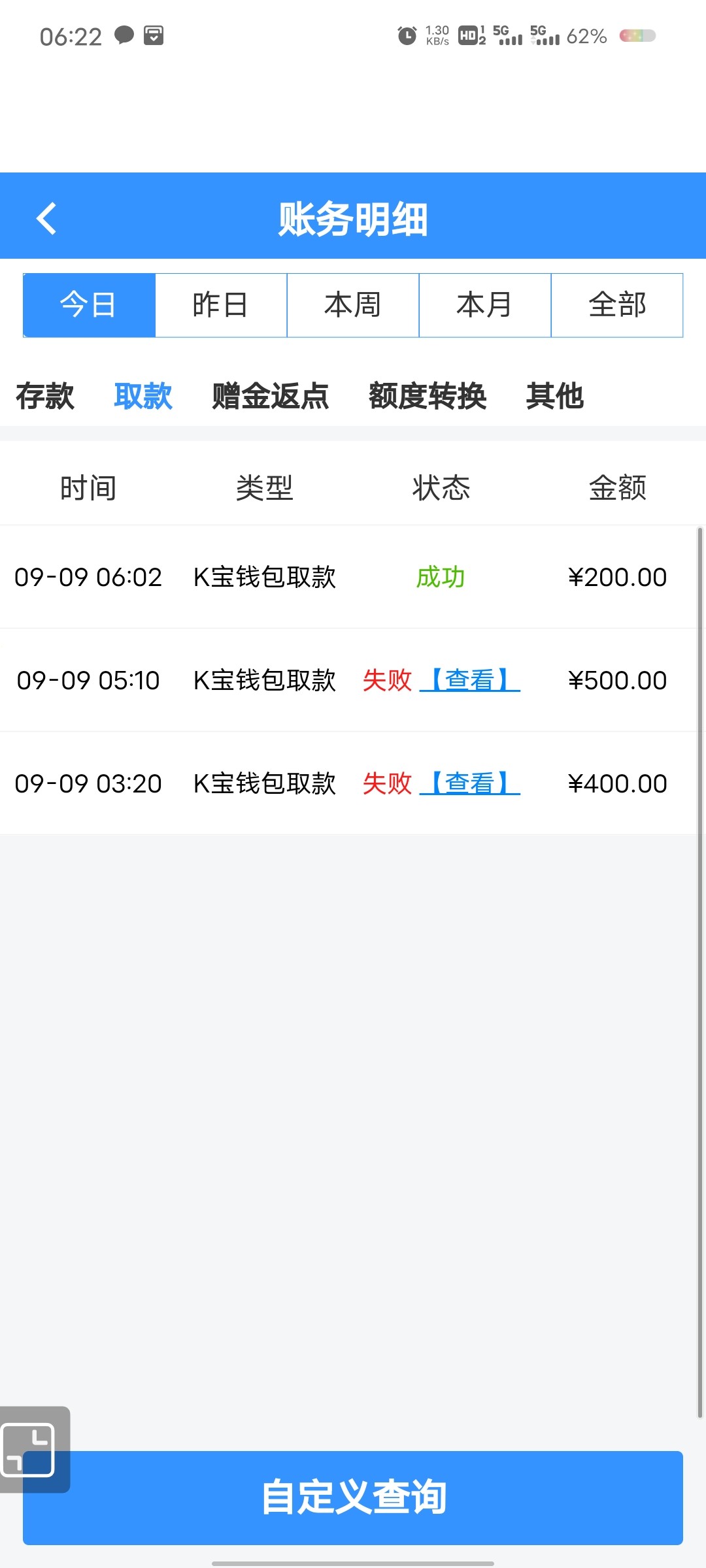Tap 查看 for the failed ¥400.00 withdrawal
The height and width of the screenshot is (1568, 706).
point(469,783)
